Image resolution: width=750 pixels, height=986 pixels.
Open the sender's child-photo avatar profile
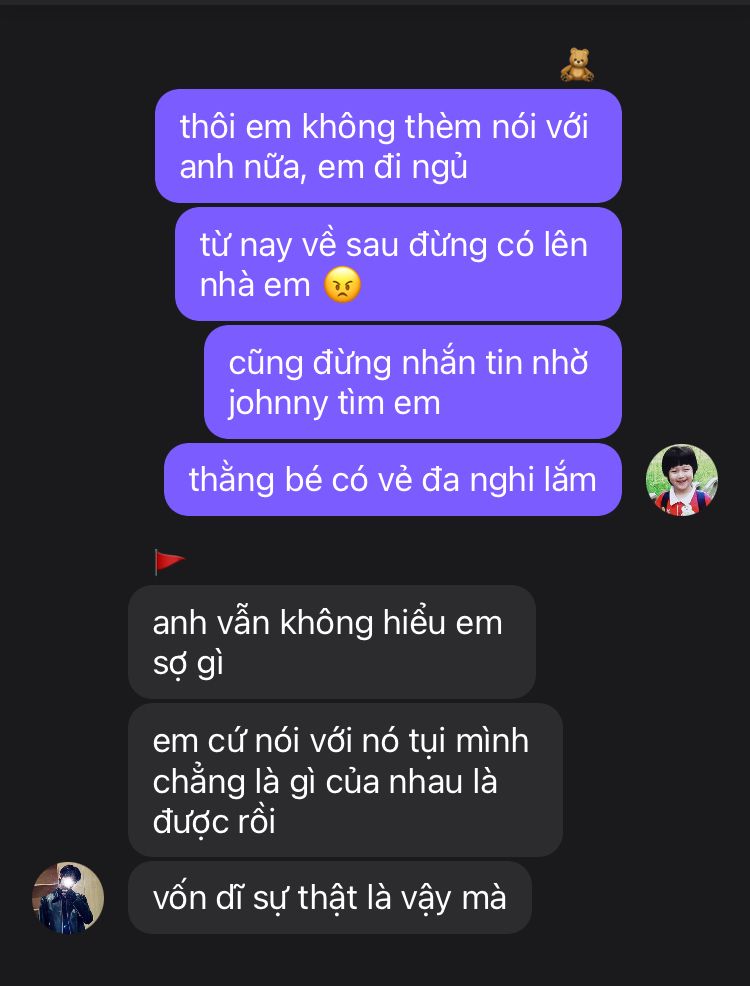[682, 480]
